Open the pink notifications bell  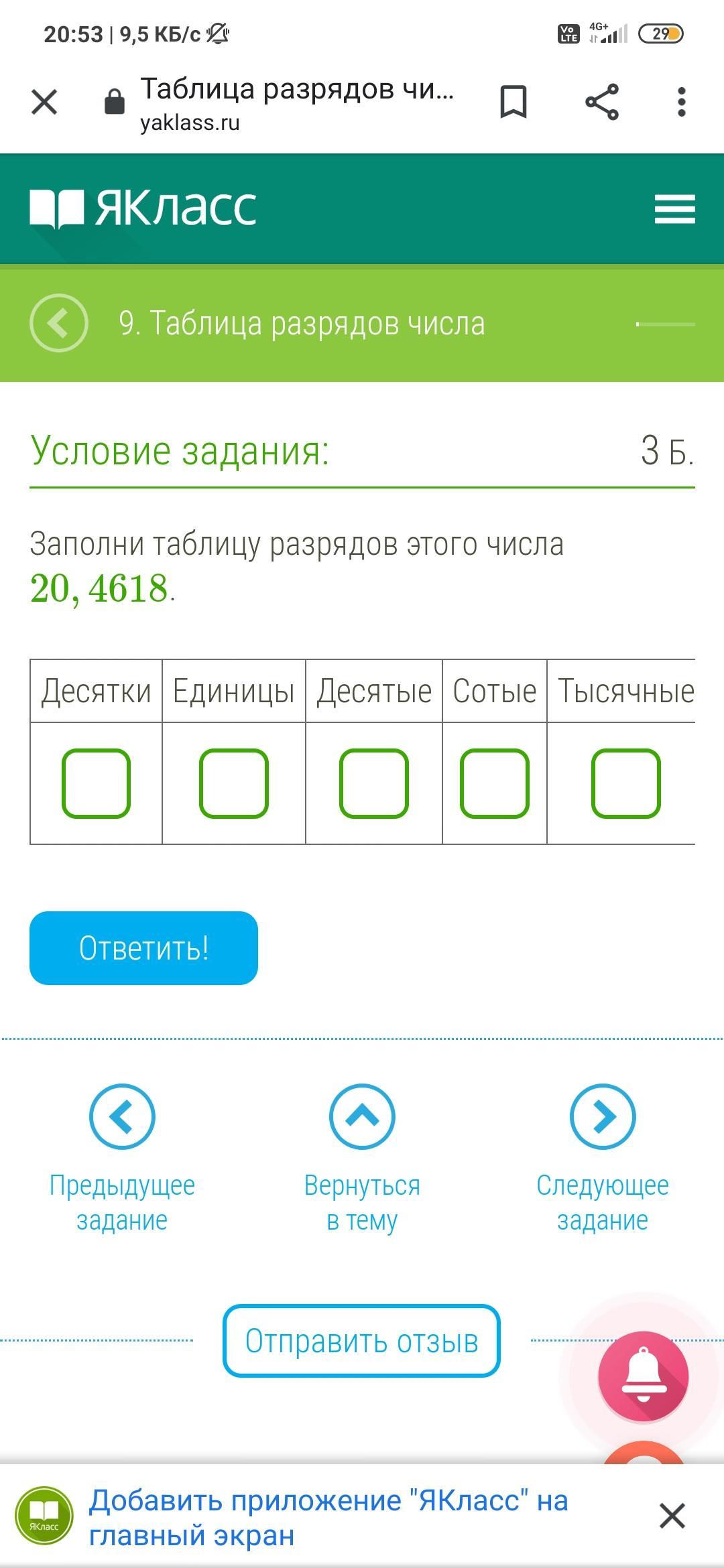(643, 1376)
